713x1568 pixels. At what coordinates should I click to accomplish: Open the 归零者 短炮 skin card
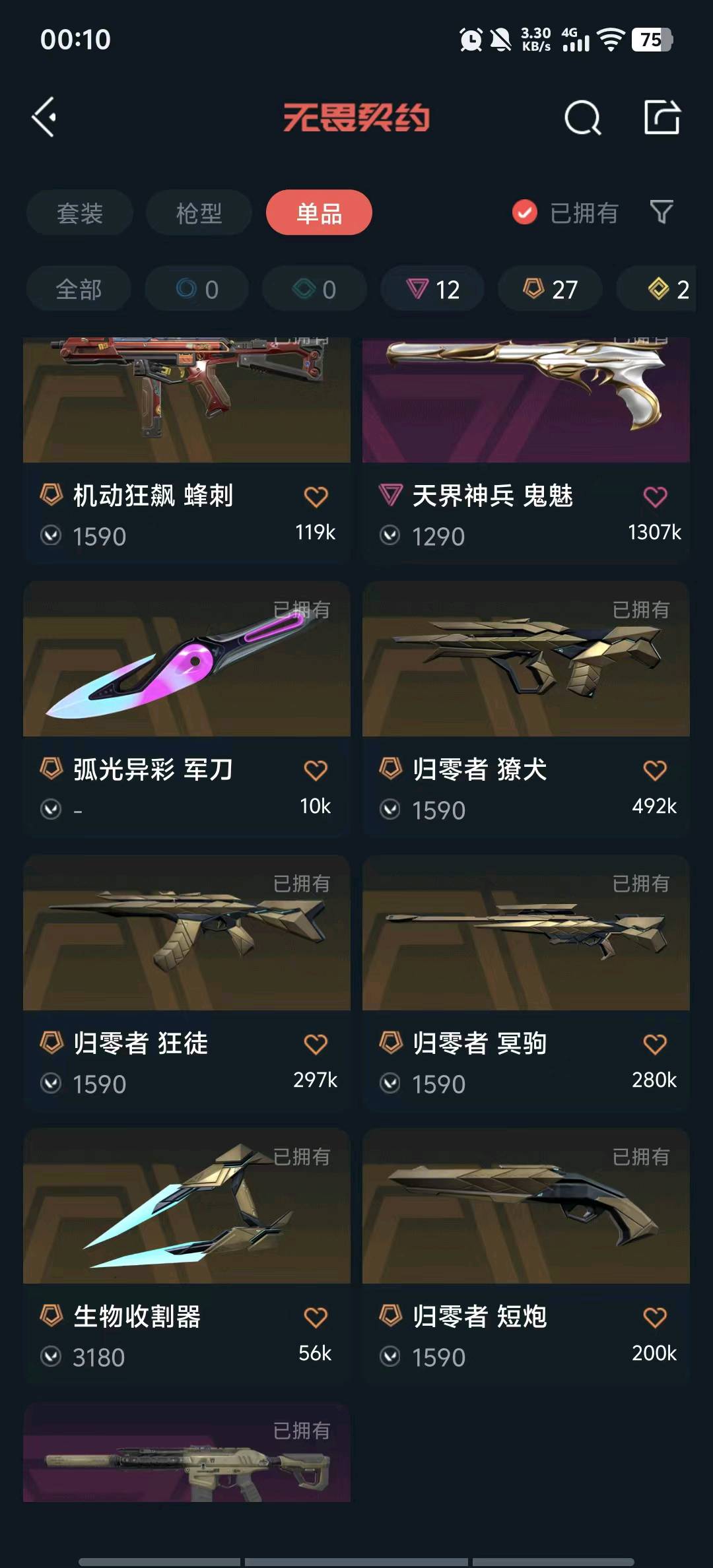click(x=526, y=1206)
